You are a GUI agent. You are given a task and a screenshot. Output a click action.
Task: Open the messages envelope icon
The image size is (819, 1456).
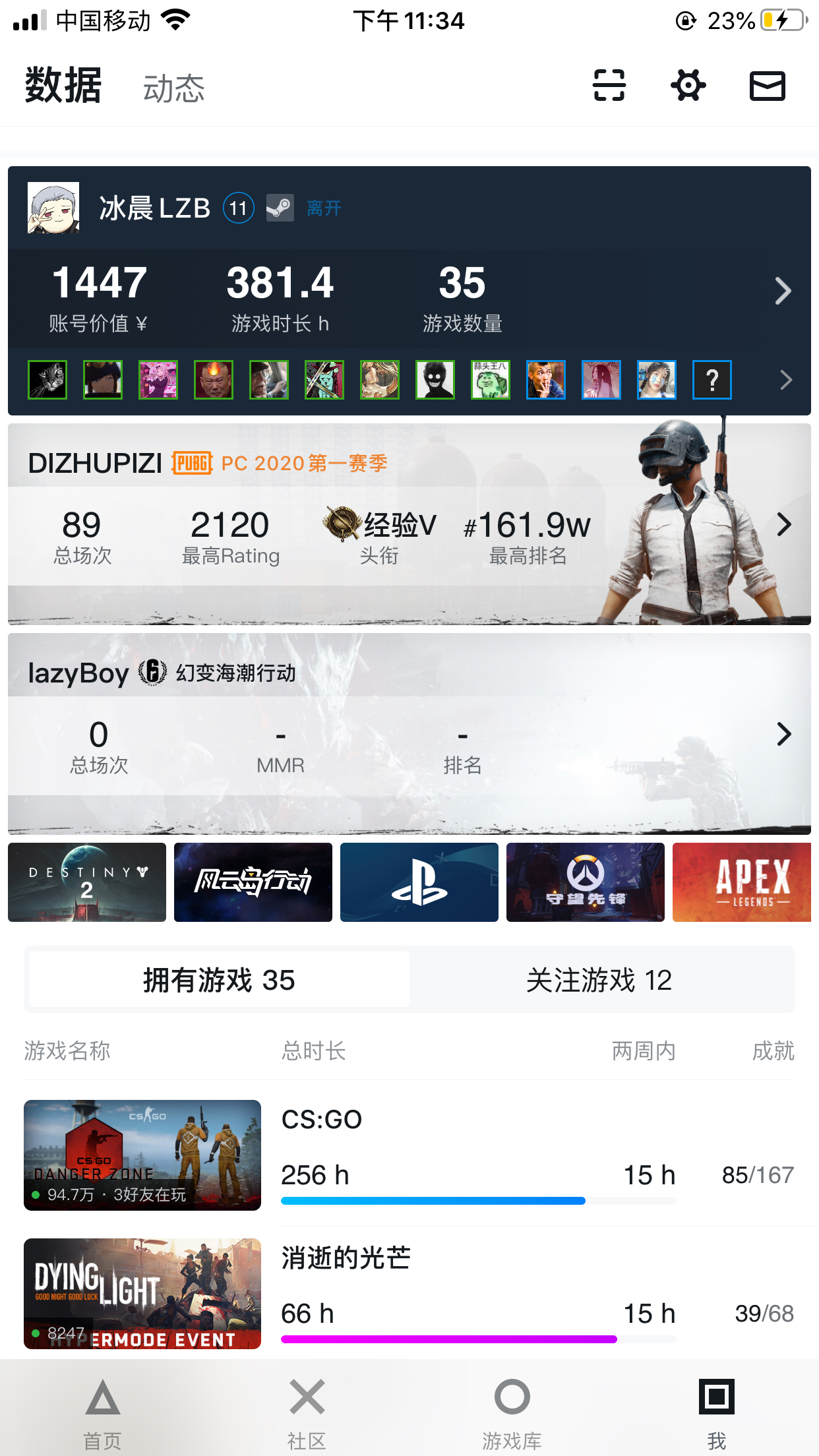pos(767,86)
